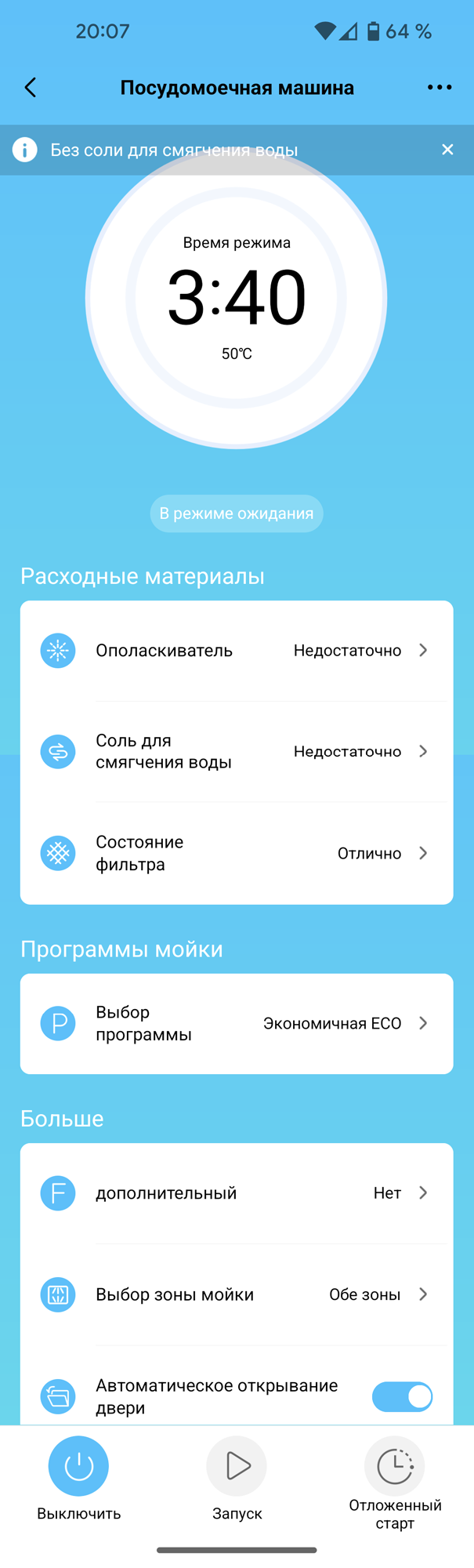Dismiss the no softening salt notice
The image size is (474, 1568).
point(447,150)
